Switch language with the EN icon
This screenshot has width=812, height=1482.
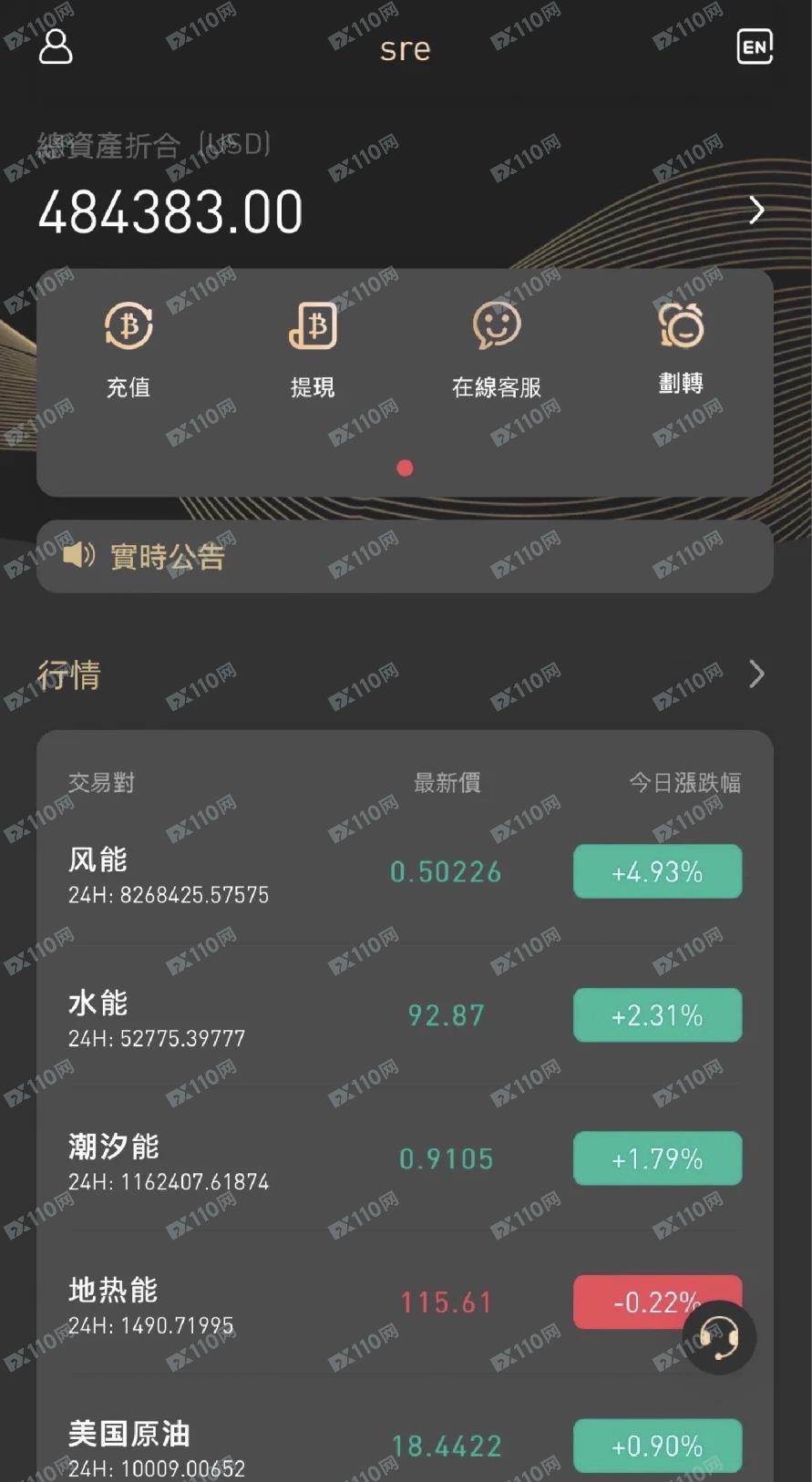(754, 46)
